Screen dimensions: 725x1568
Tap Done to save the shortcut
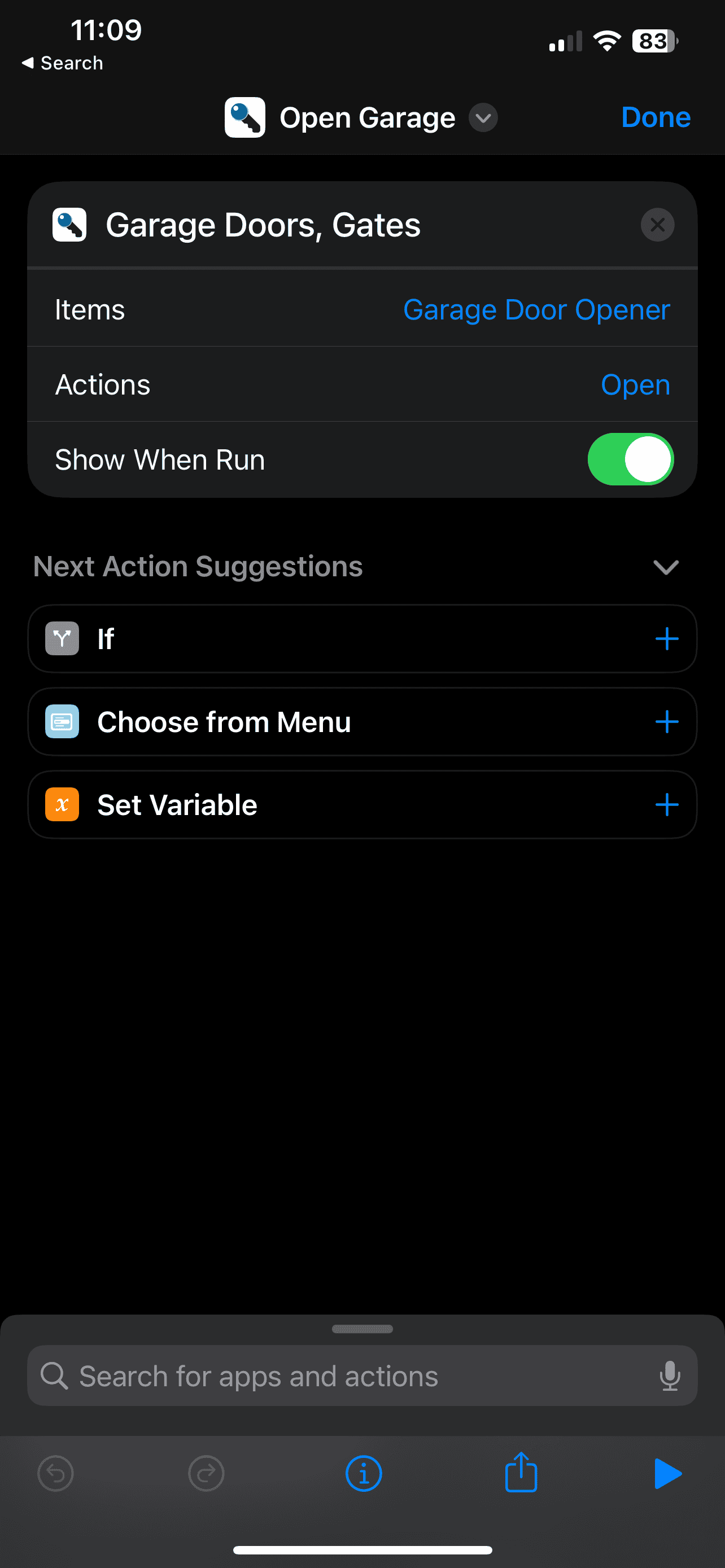[655, 117]
